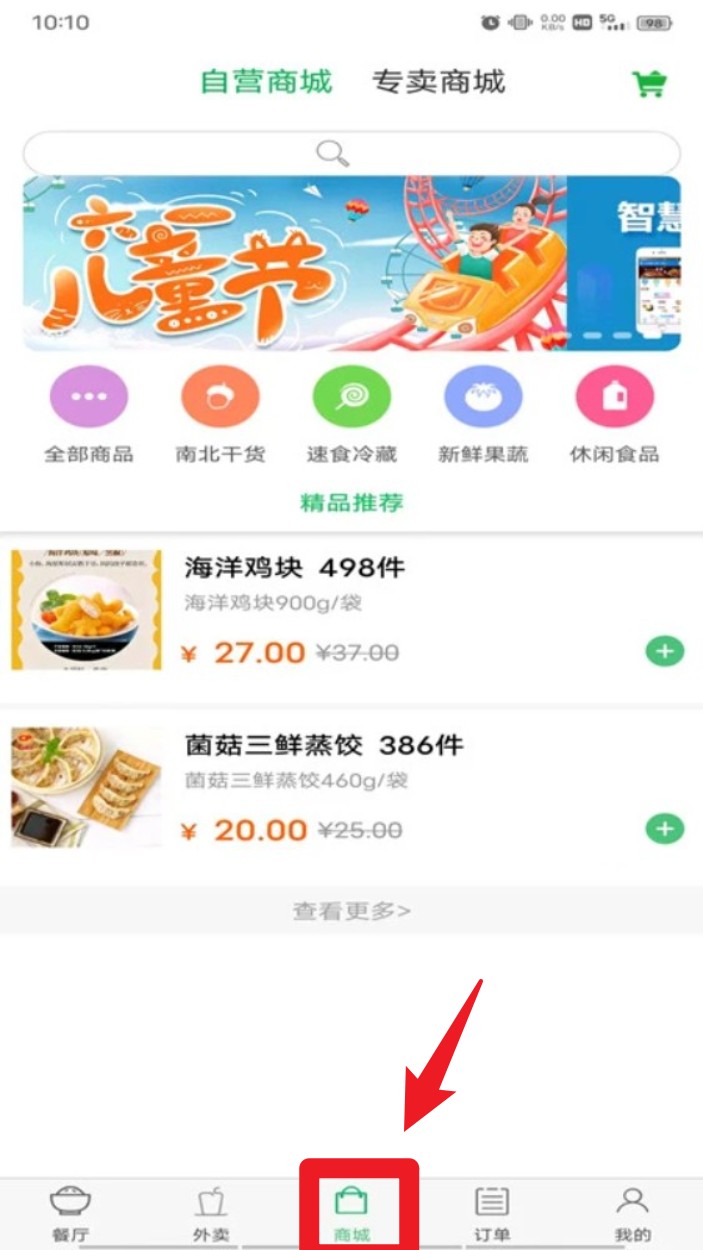
Task: Open the 海洋鸡块 product details
Action: pyautogui.click(x=295, y=568)
